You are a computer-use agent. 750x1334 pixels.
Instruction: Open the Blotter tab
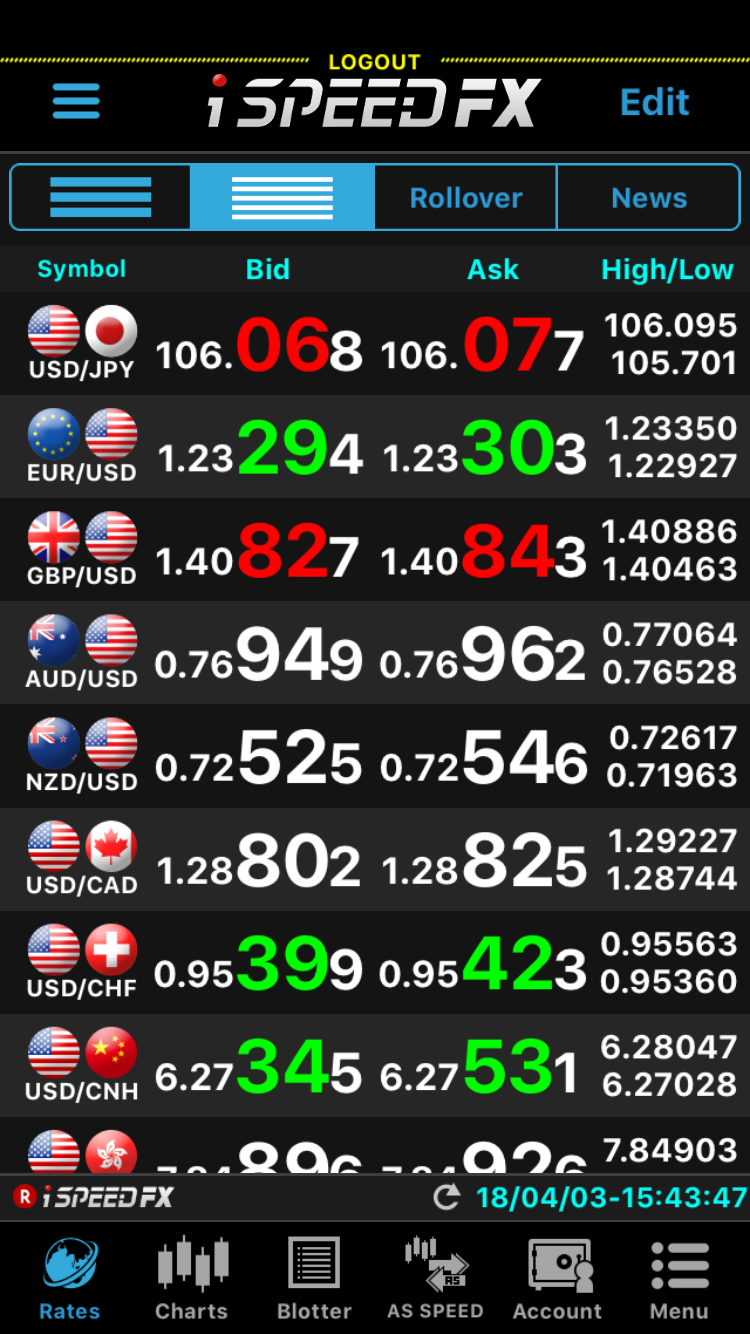click(x=314, y=1278)
